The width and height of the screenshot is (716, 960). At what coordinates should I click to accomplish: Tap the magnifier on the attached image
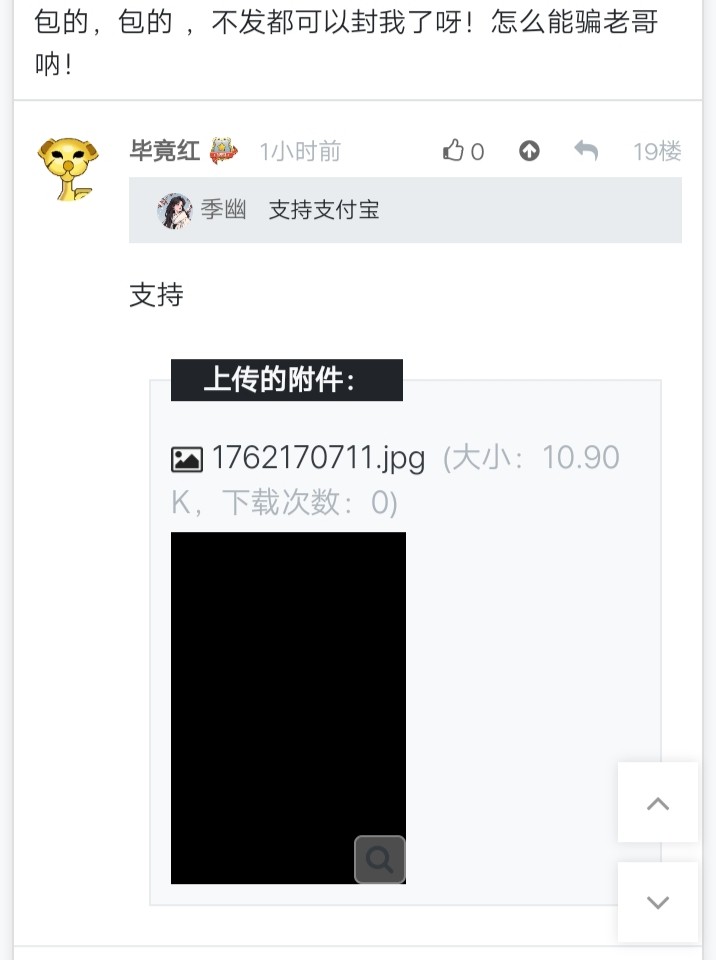click(x=380, y=859)
